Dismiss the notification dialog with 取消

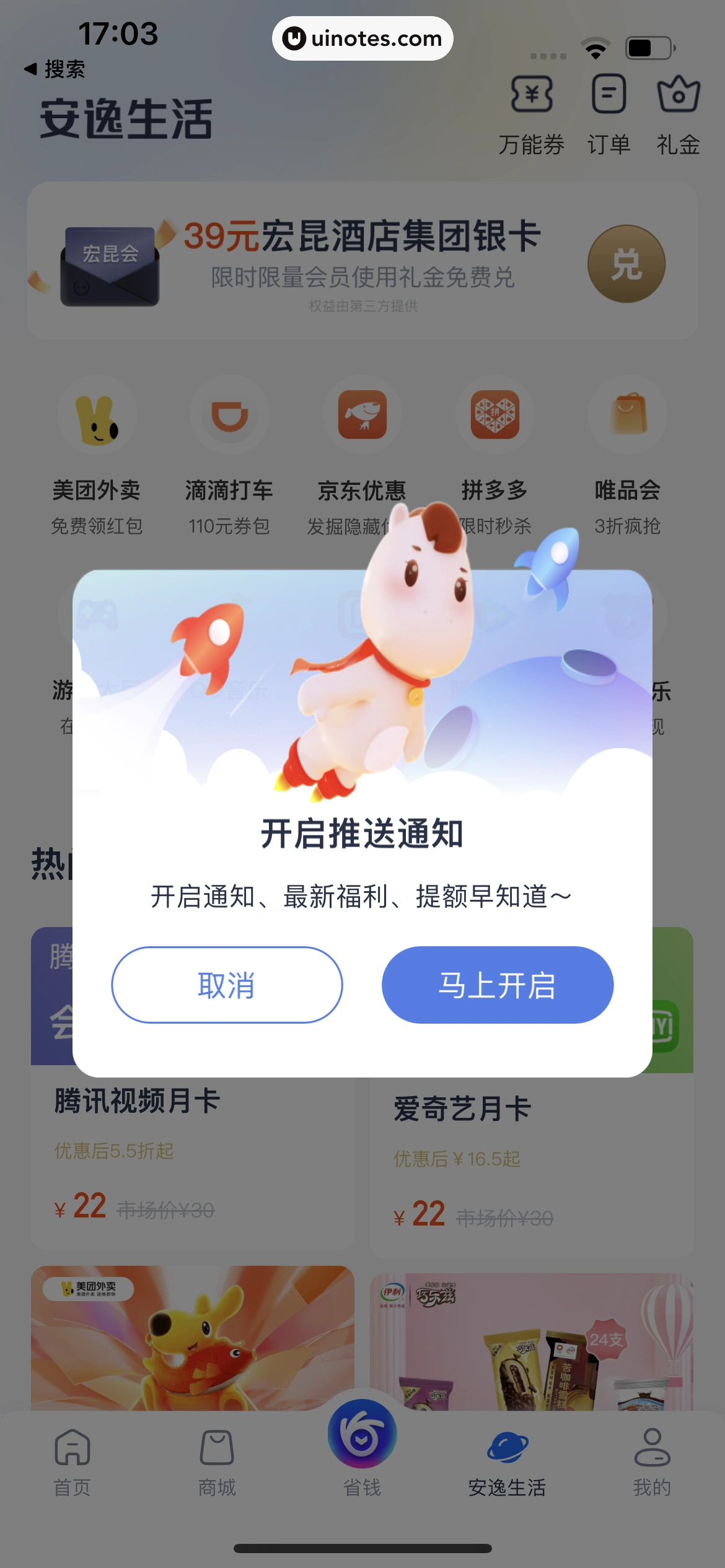(227, 985)
